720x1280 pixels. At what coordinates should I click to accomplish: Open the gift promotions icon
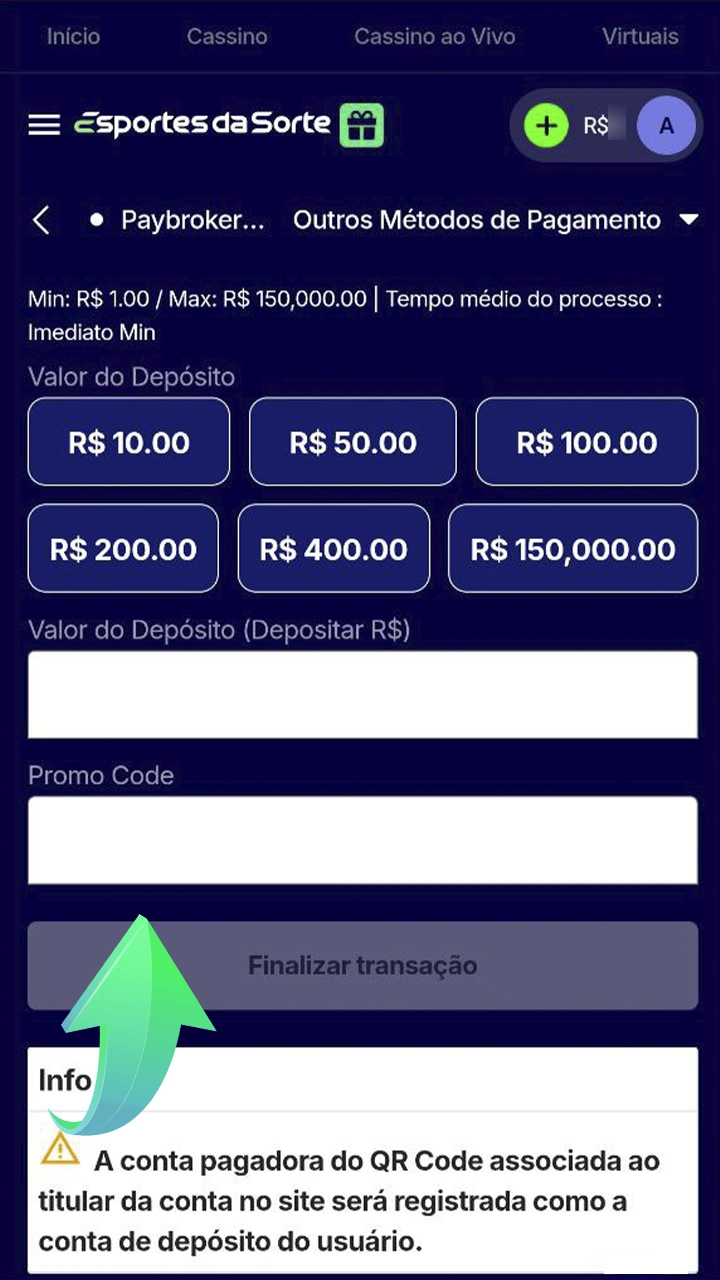point(362,124)
